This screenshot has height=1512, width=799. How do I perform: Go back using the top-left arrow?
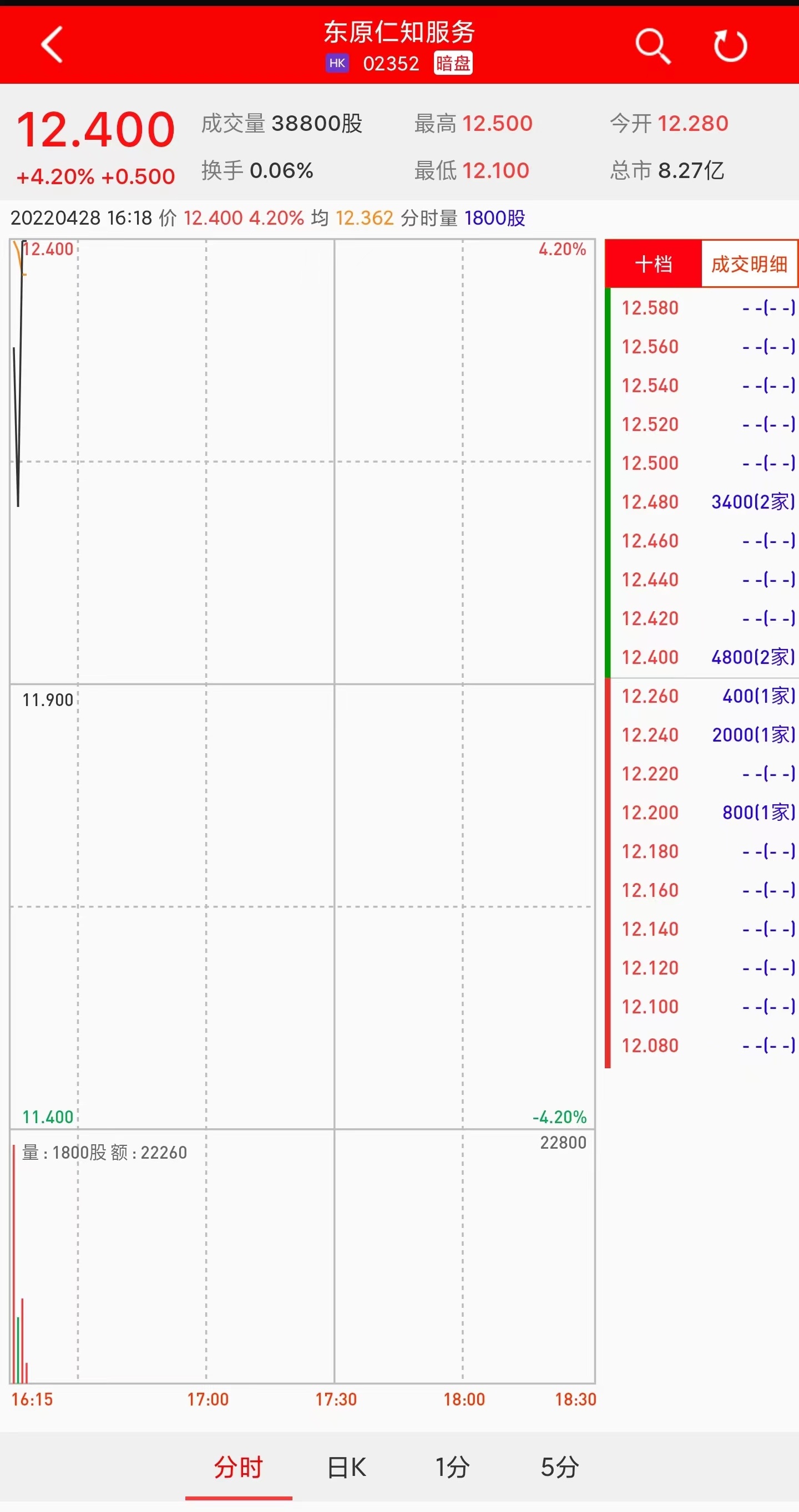[52, 44]
